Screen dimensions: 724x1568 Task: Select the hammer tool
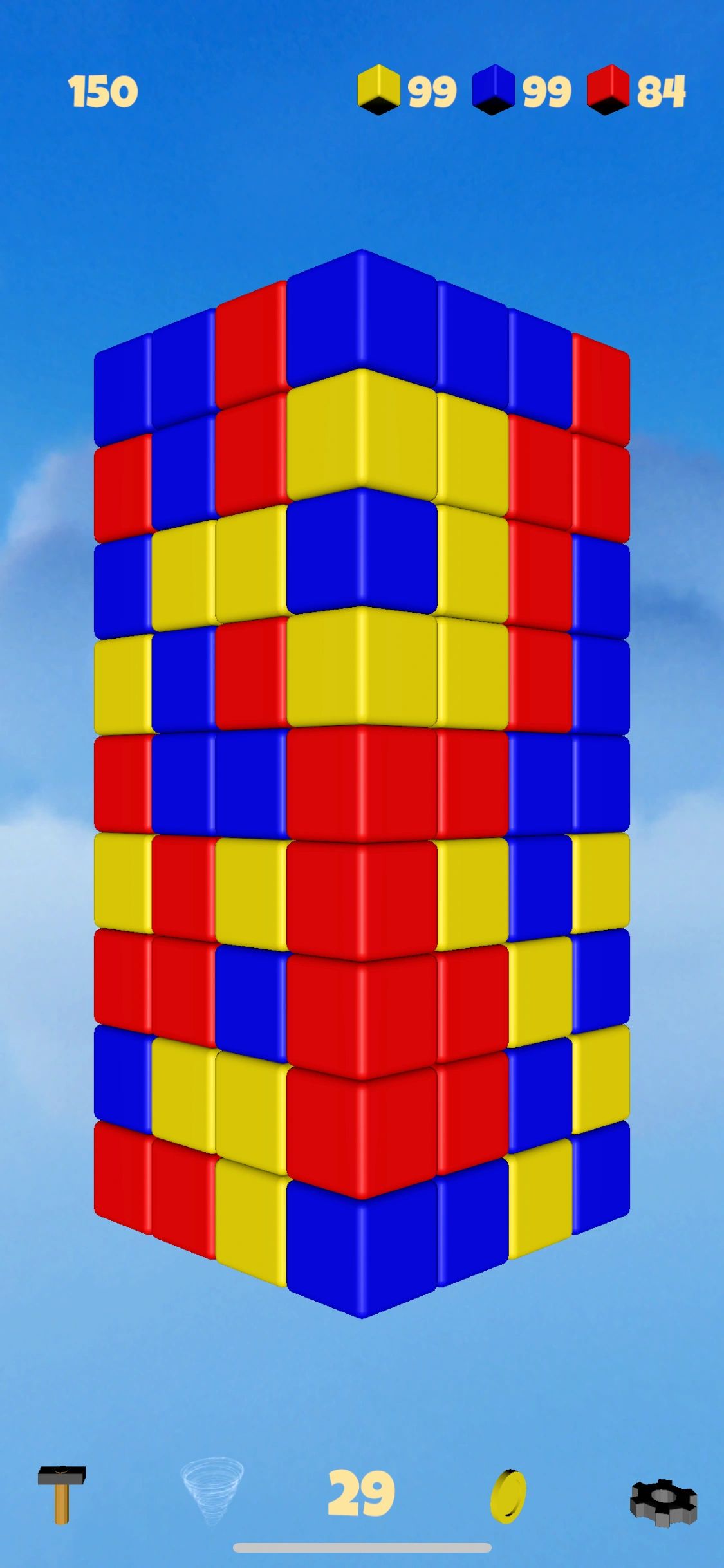click(61, 1494)
